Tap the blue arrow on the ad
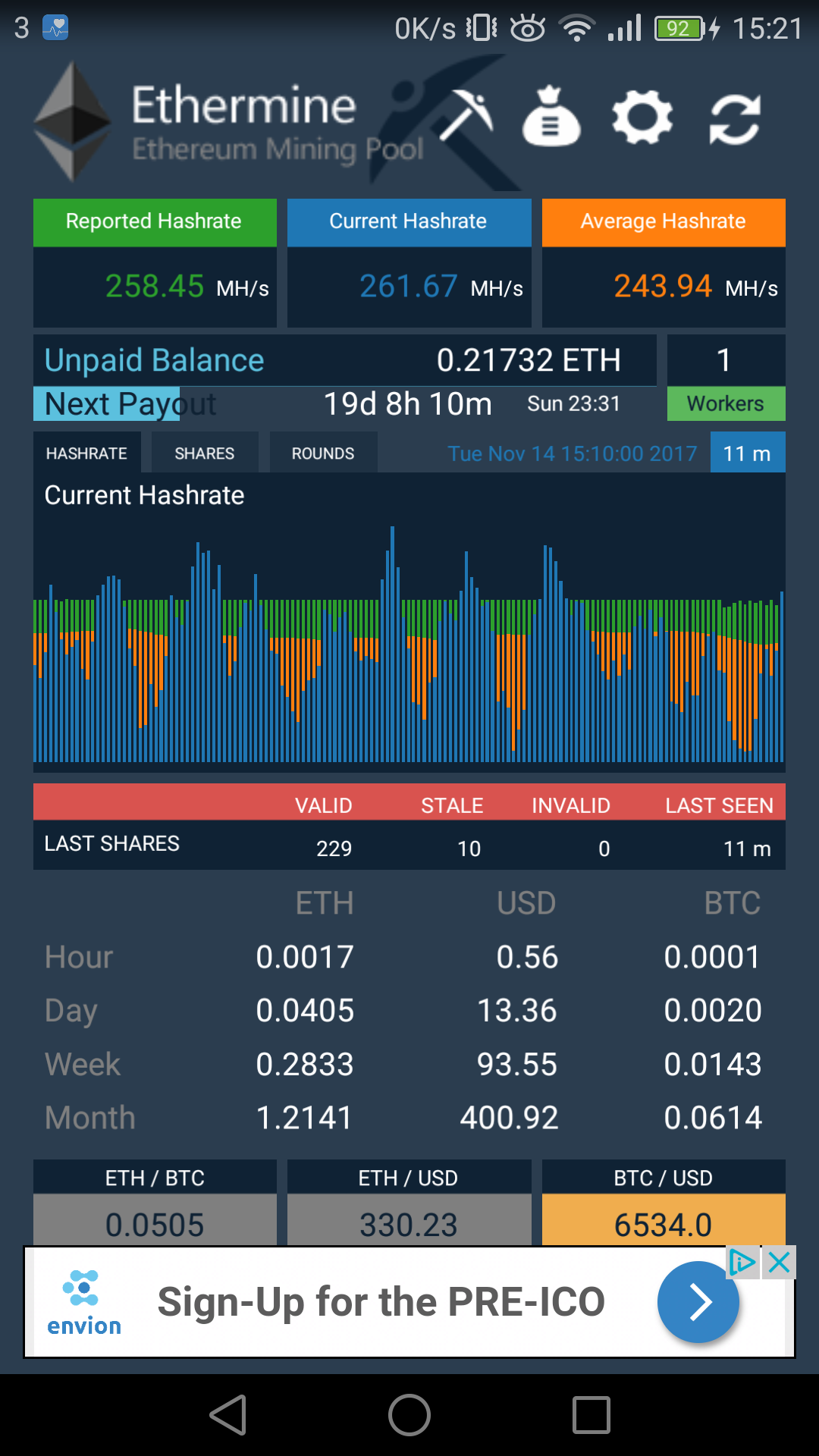The width and height of the screenshot is (819, 1456). pos(698,1302)
